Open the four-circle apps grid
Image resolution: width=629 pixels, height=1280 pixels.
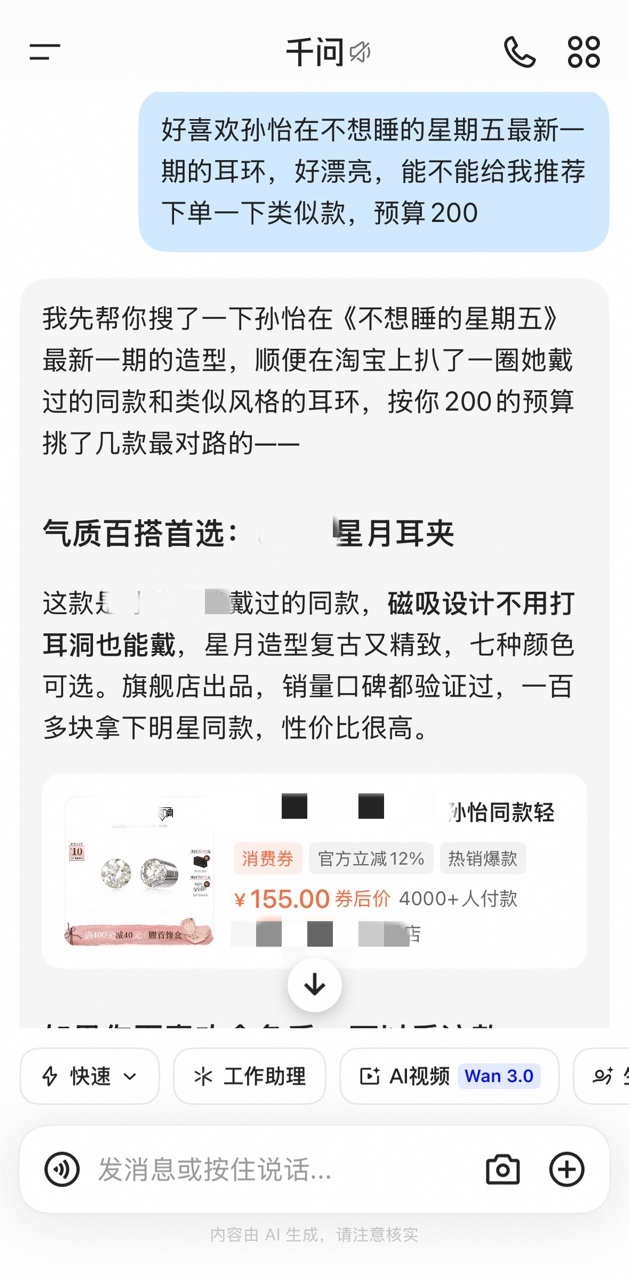tap(584, 52)
